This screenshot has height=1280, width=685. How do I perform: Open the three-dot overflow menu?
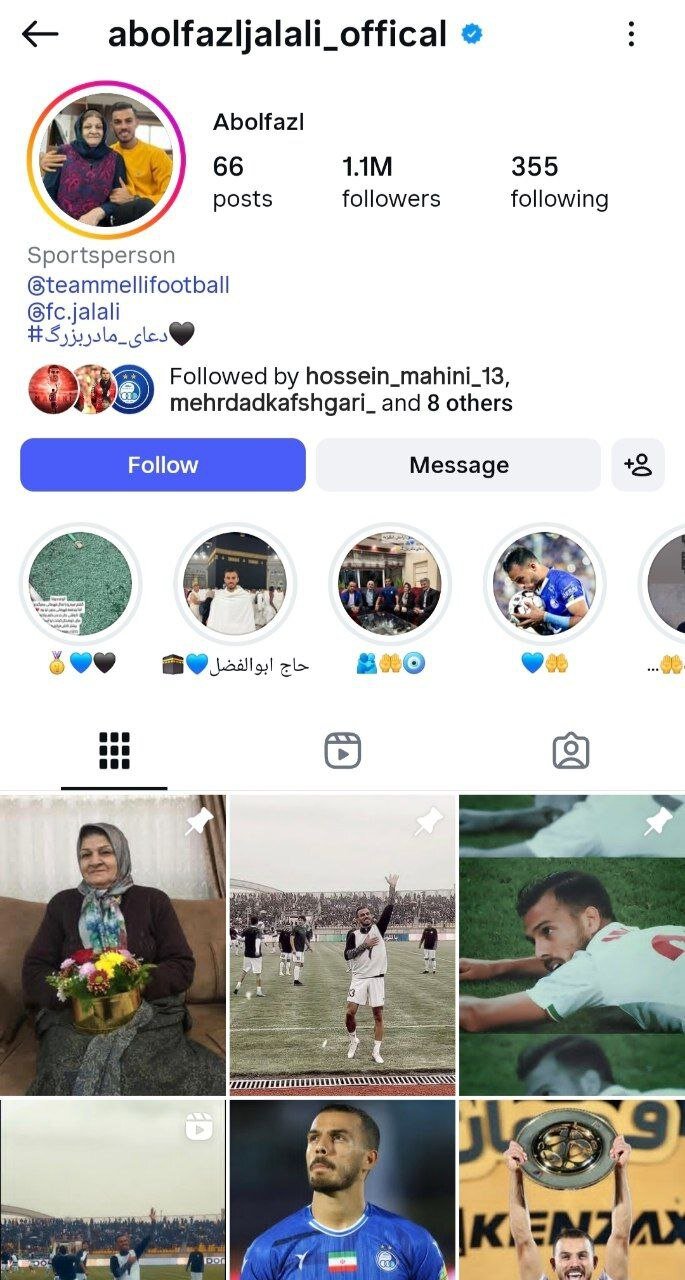[631, 34]
